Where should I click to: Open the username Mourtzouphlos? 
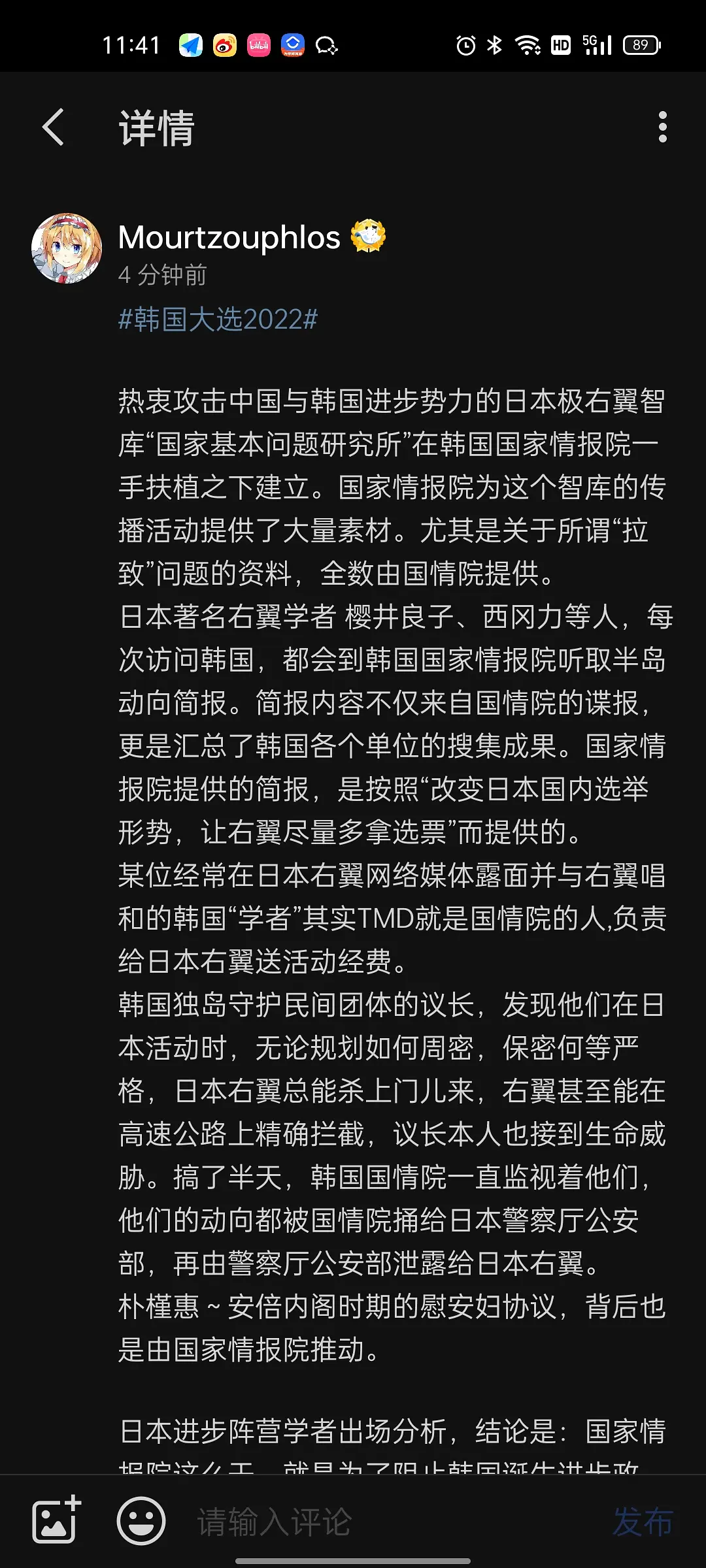[229, 237]
